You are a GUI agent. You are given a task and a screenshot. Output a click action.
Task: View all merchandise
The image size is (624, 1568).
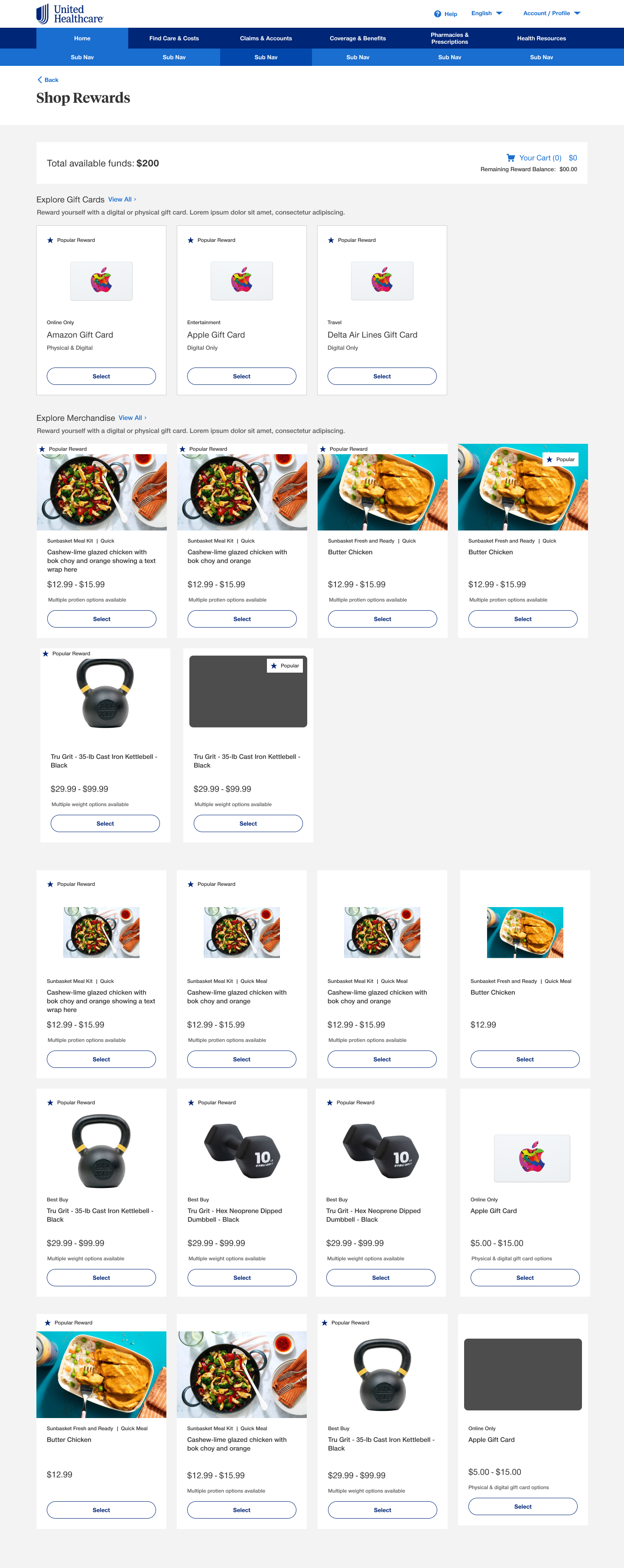pos(133,417)
